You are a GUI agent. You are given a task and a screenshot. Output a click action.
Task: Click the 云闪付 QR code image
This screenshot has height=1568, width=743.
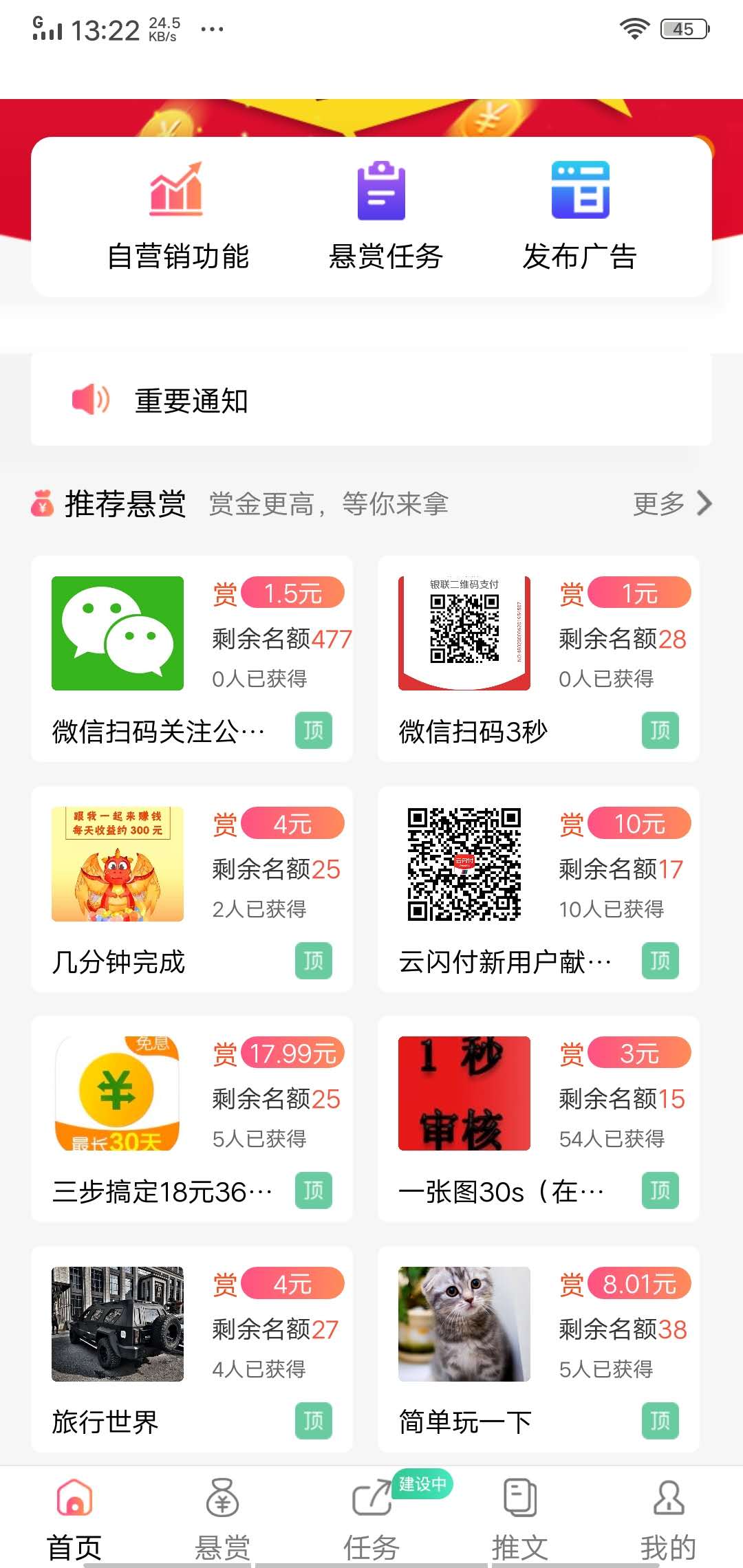tap(464, 866)
